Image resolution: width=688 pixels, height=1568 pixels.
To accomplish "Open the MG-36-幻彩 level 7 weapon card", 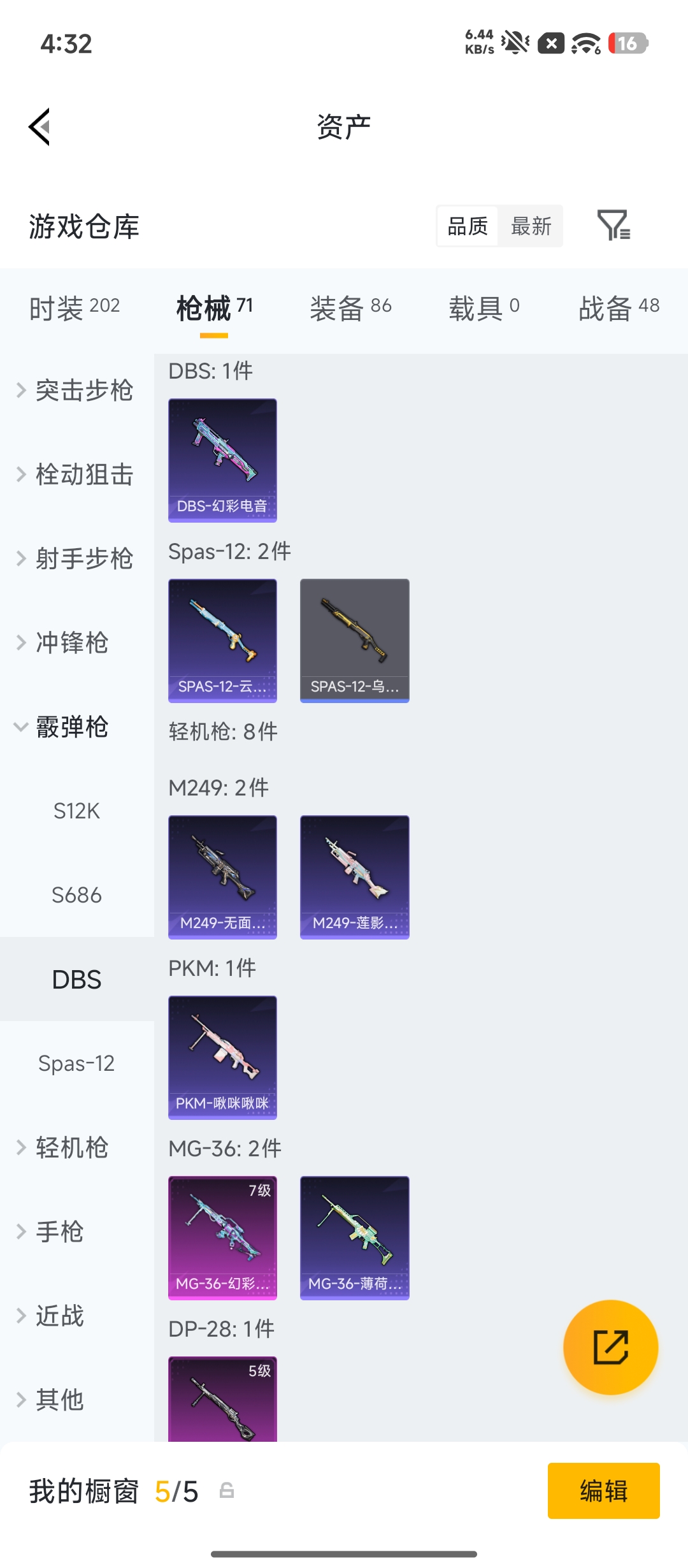I will pos(222,1237).
